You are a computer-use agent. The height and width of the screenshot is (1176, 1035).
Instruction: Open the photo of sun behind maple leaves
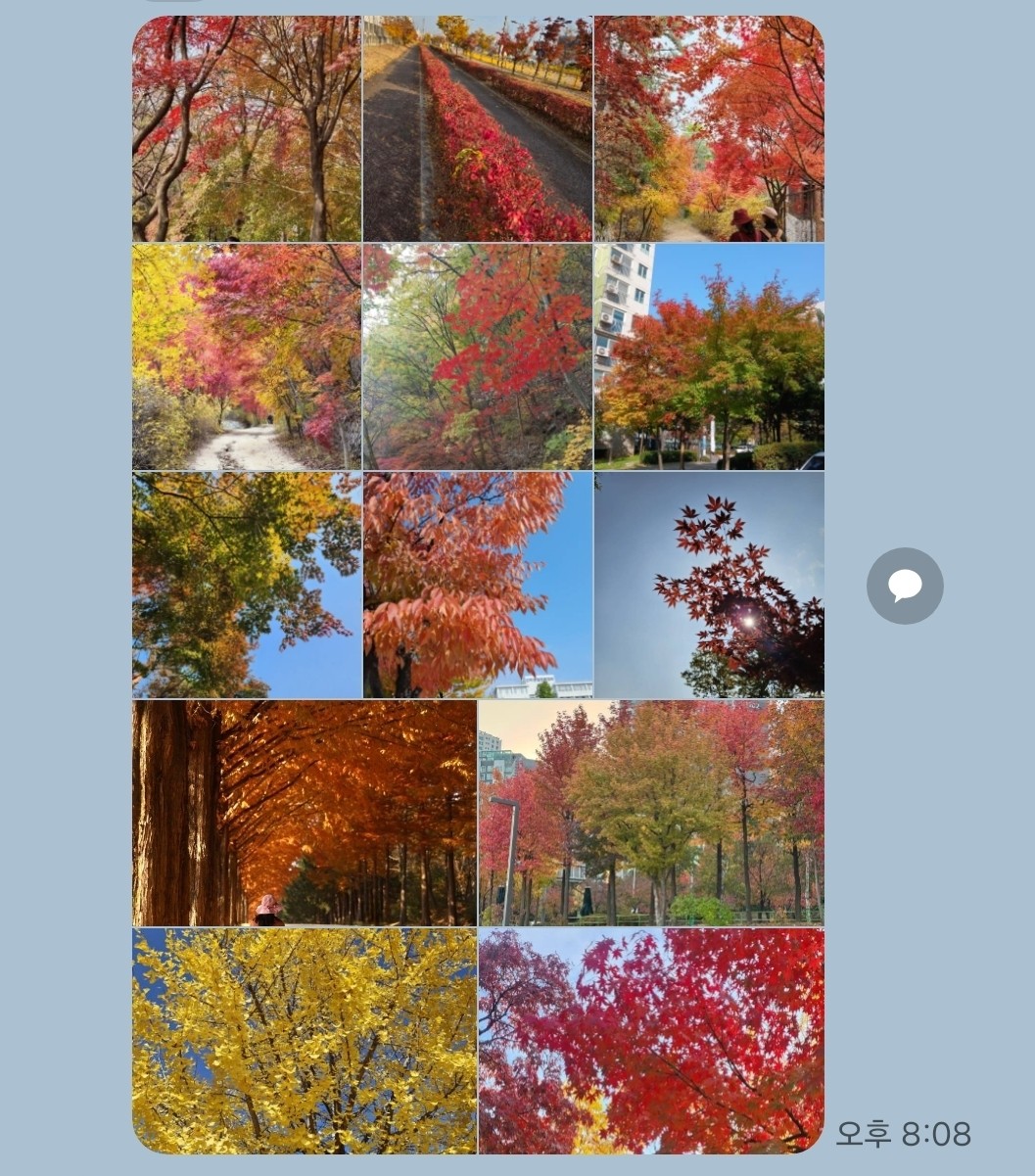click(709, 585)
